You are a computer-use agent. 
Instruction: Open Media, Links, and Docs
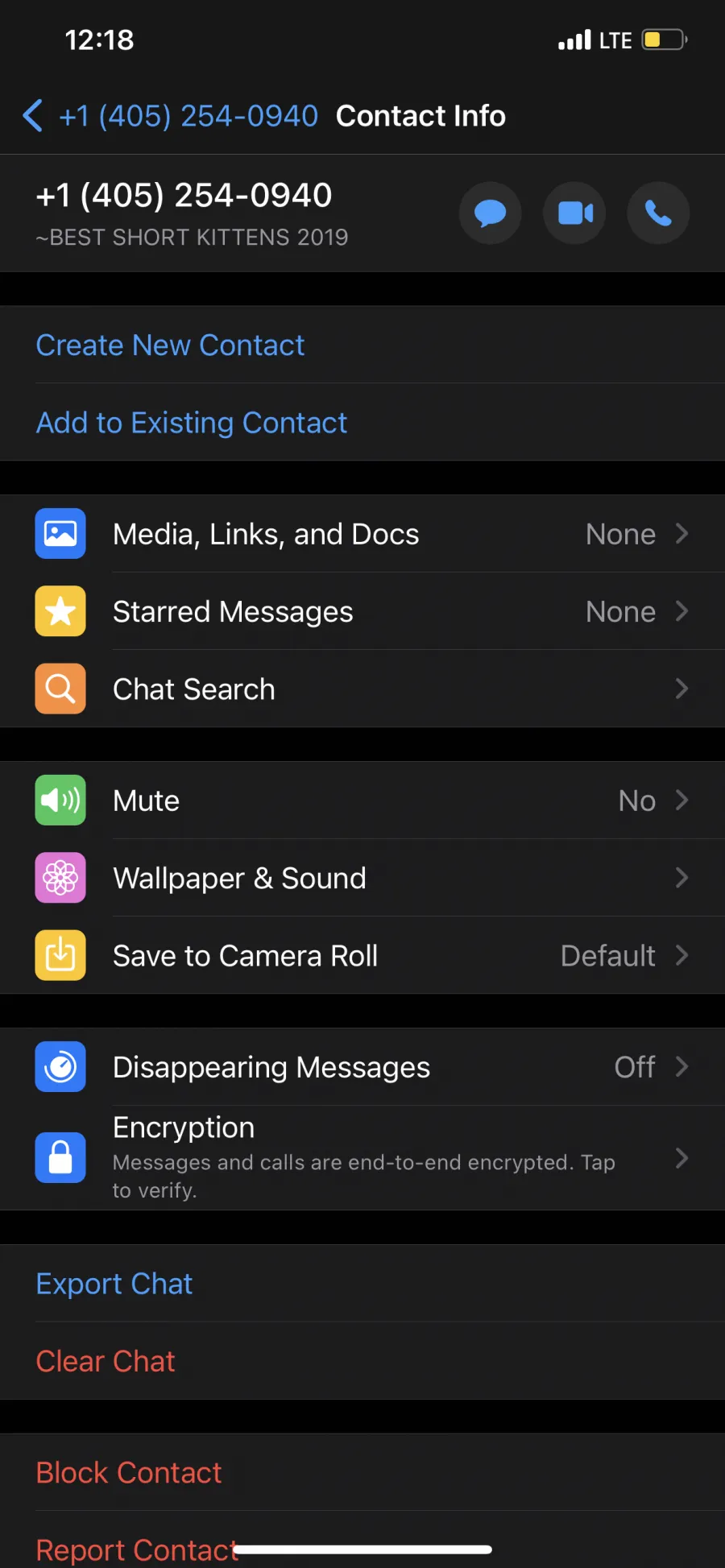coord(362,534)
